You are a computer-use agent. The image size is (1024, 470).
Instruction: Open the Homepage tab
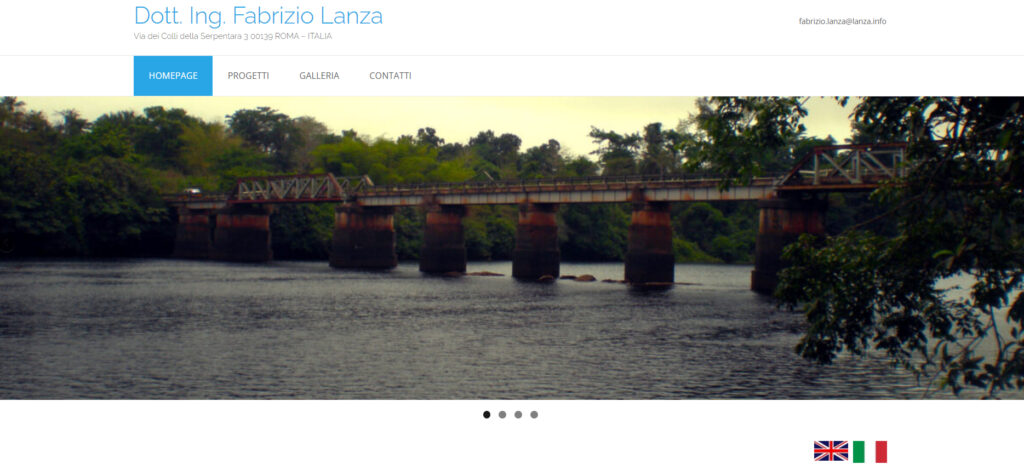(x=173, y=76)
